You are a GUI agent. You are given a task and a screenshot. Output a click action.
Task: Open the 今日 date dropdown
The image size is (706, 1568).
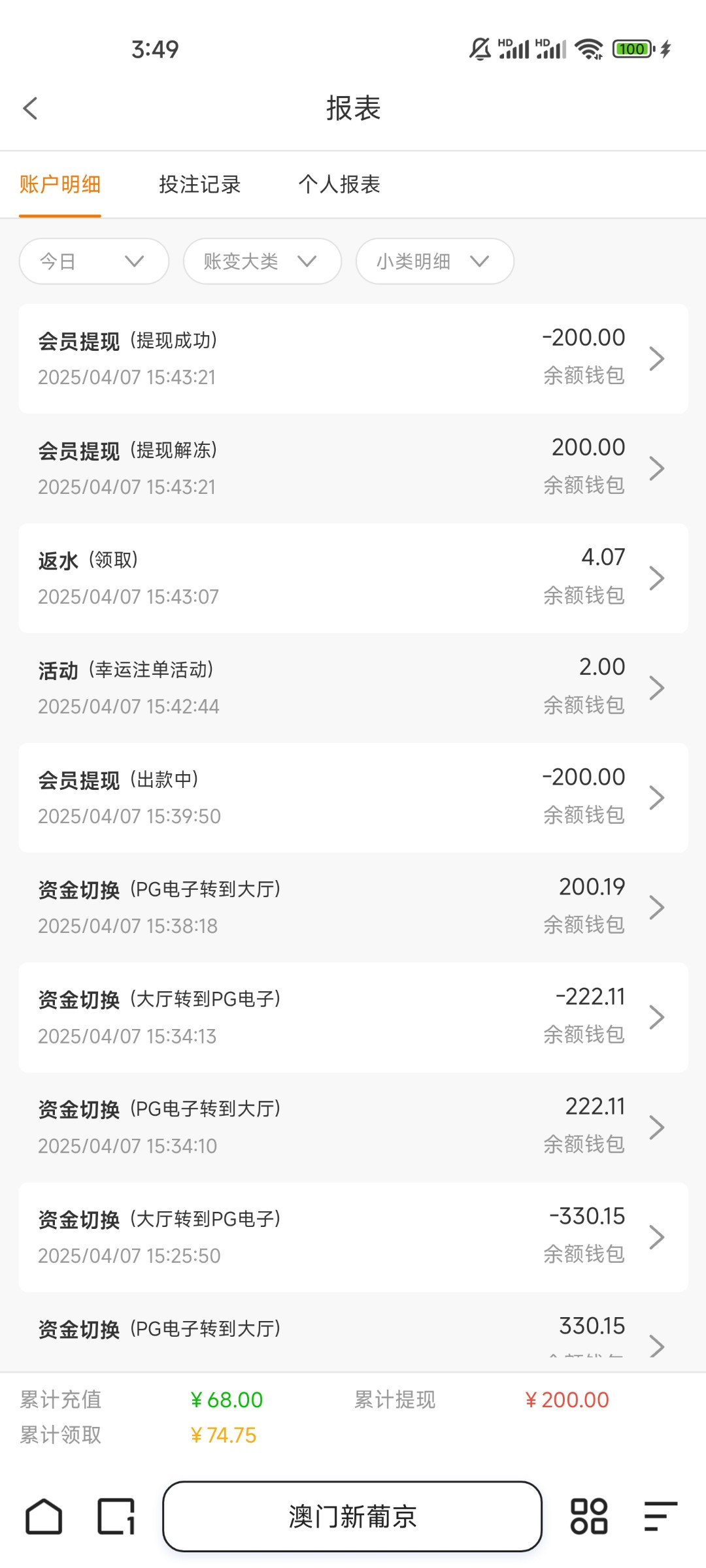94,261
